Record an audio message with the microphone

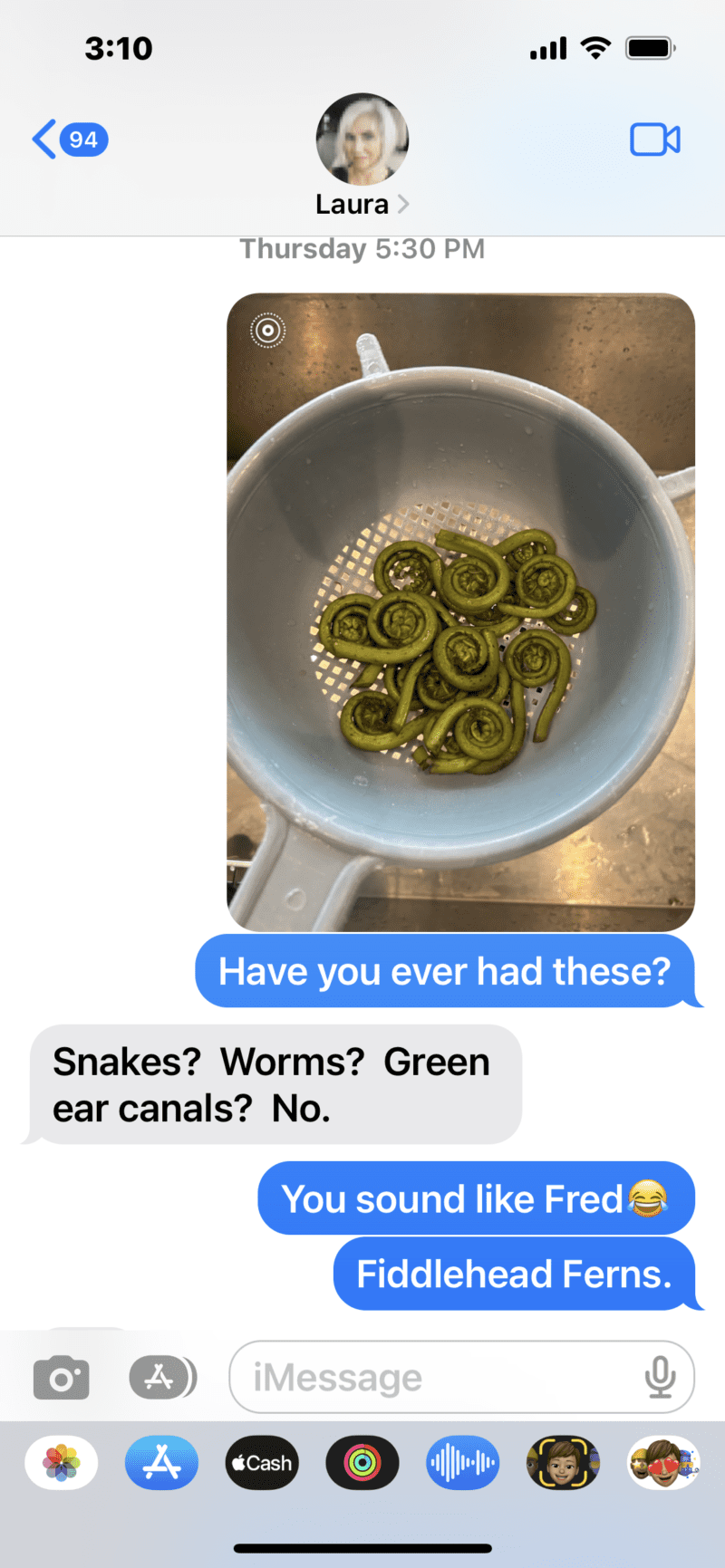(660, 1378)
